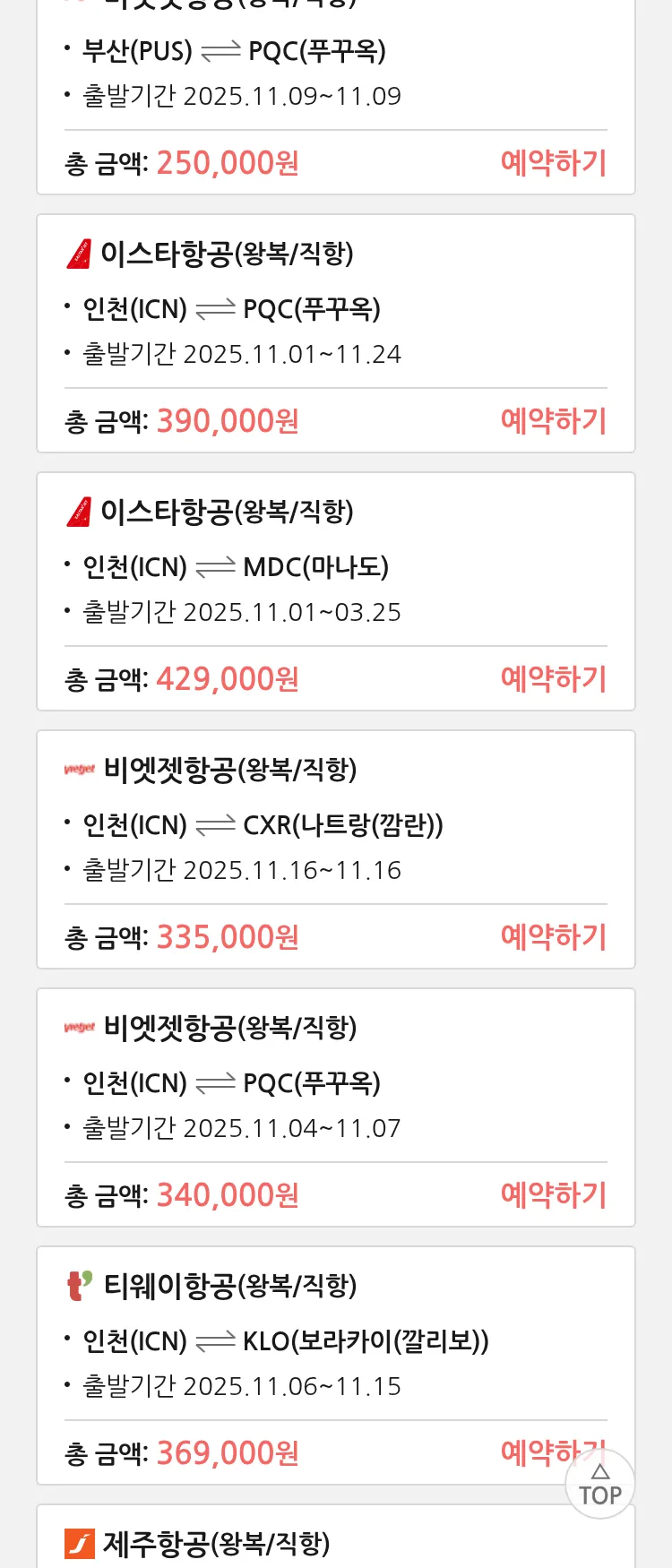This screenshot has height=1568, width=672.
Task: Reserve the 429,000원 이스타항공 마나도 flight
Action: 553,679
